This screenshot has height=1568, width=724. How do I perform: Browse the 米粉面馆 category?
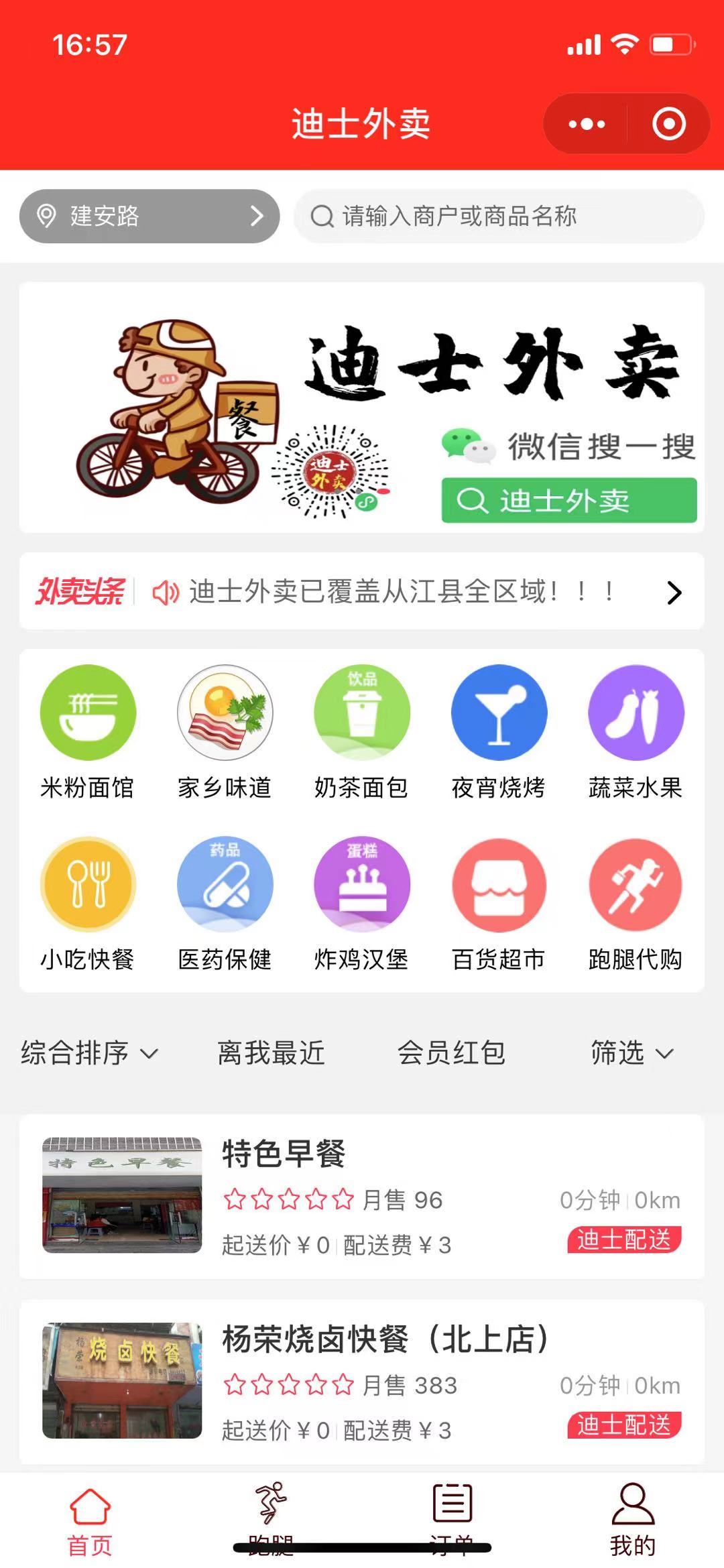(x=88, y=732)
